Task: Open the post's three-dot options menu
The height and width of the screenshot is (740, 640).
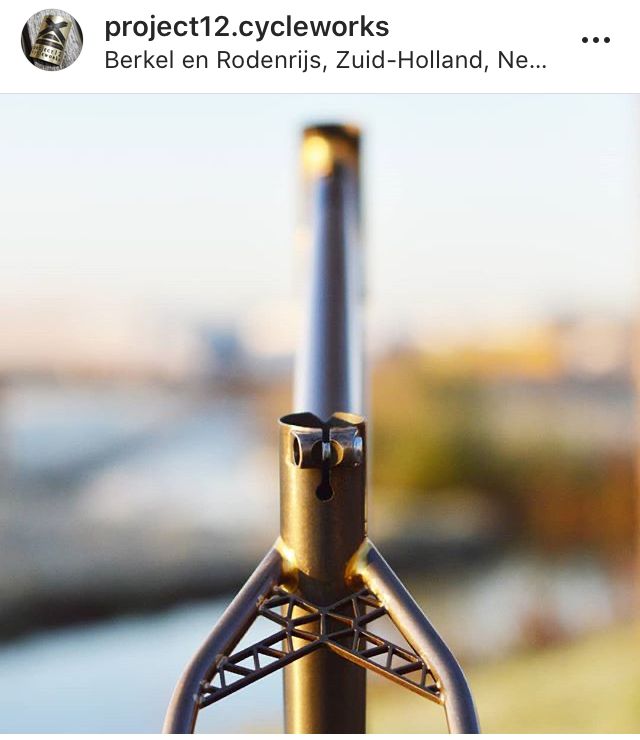Action: (x=595, y=40)
